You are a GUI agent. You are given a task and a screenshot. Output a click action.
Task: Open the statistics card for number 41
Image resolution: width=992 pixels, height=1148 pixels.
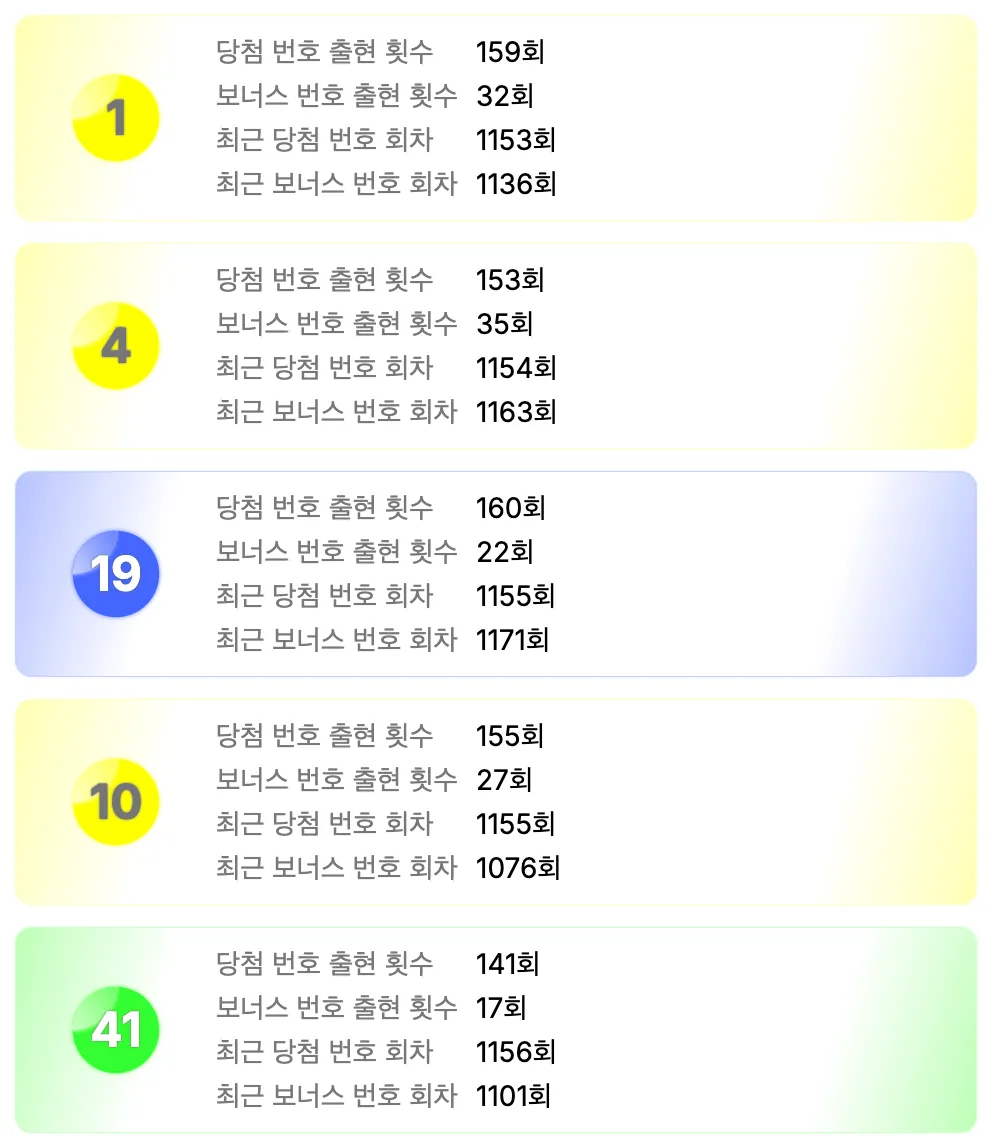496,1030
